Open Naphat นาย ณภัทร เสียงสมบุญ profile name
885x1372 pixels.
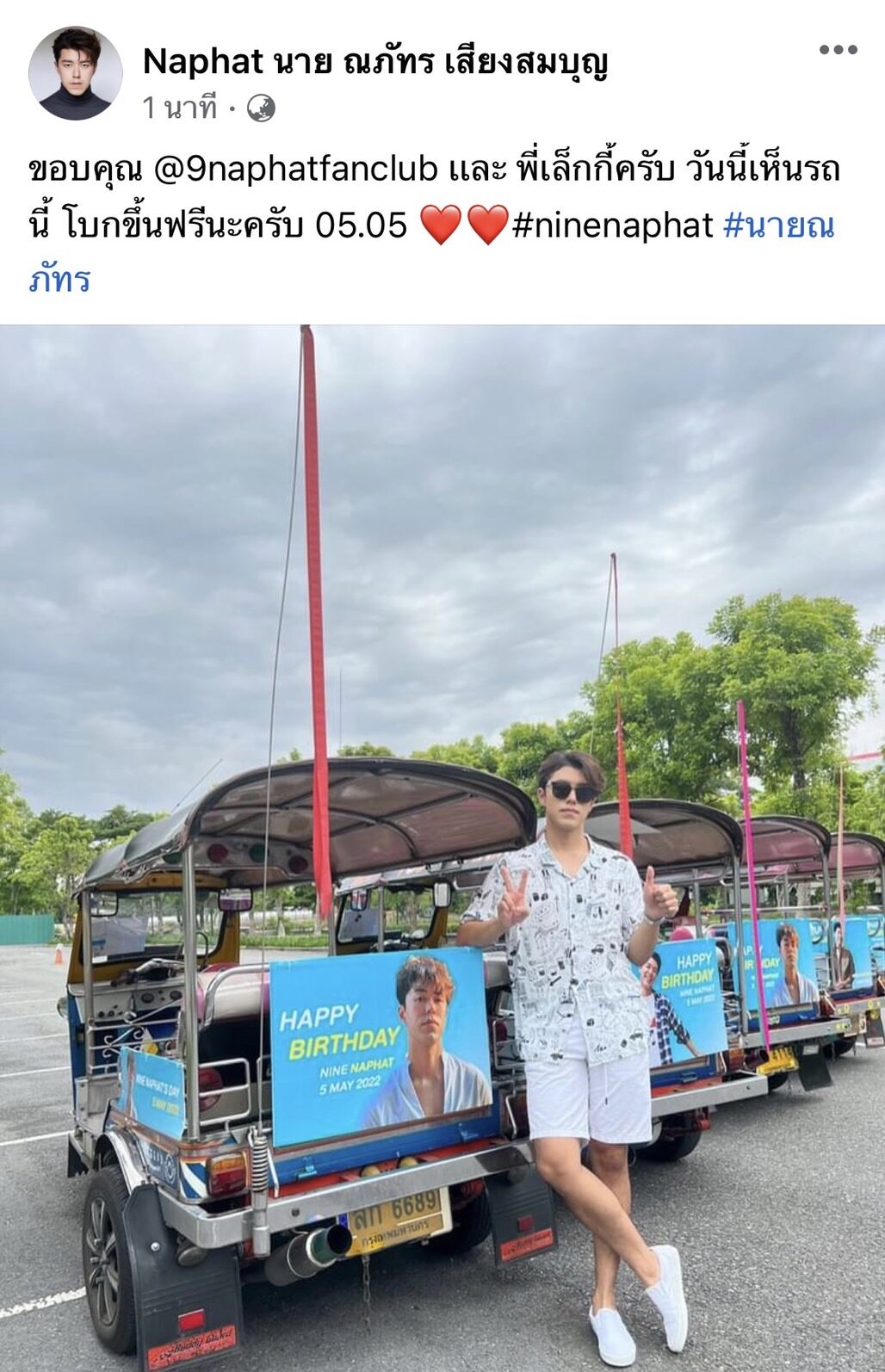(374, 61)
